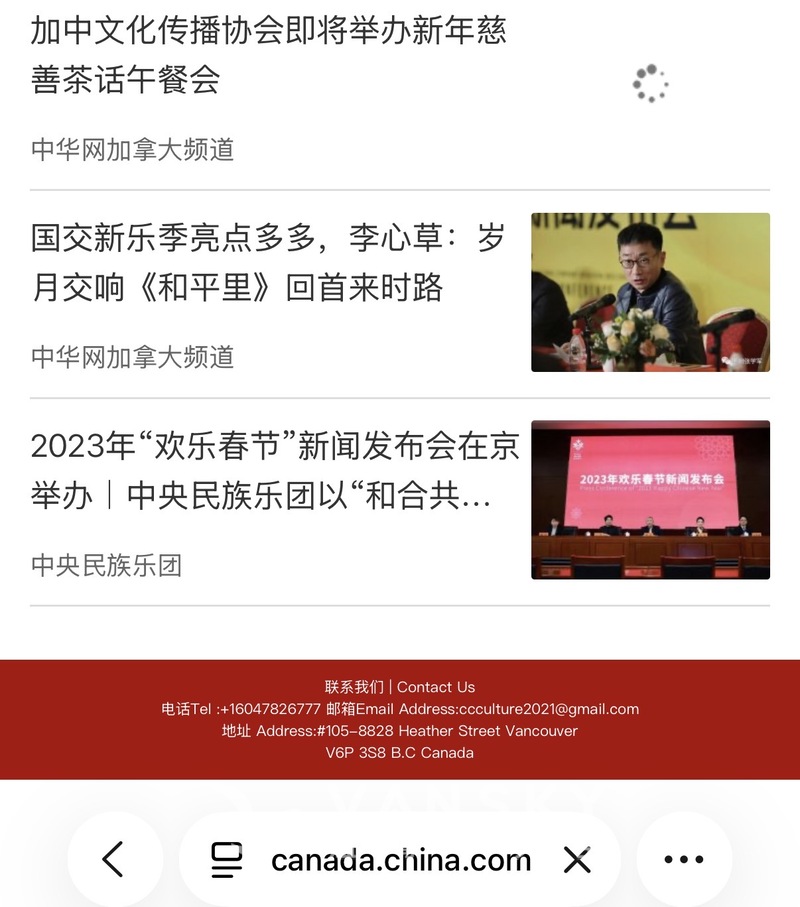This screenshot has width=800, height=907.
Task: Stop loading with the X button
Action: point(577,859)
